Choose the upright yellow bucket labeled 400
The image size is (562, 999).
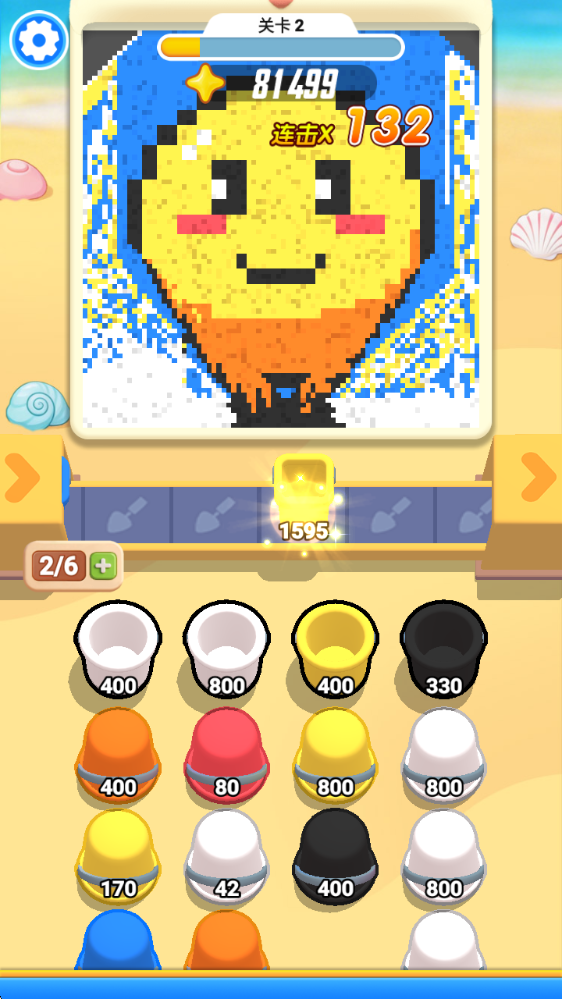(x=335, y=649)
